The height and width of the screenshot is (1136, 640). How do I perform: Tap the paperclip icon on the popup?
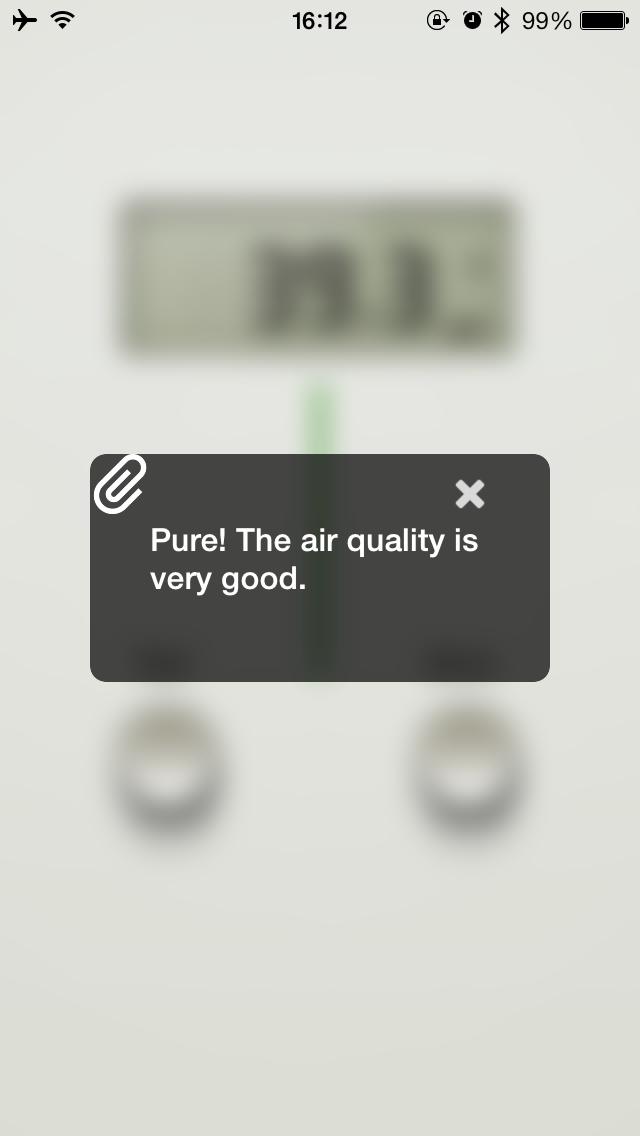click(x=120, y=483)
